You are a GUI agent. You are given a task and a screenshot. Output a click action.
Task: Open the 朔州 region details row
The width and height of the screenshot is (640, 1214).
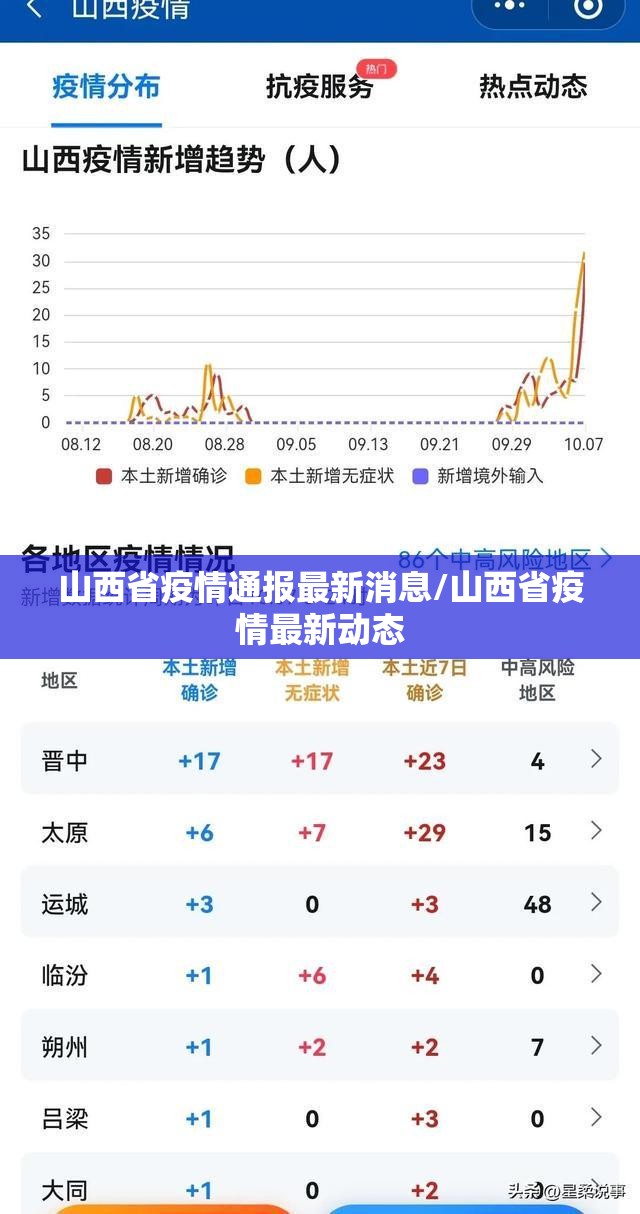pos(320,1047)
